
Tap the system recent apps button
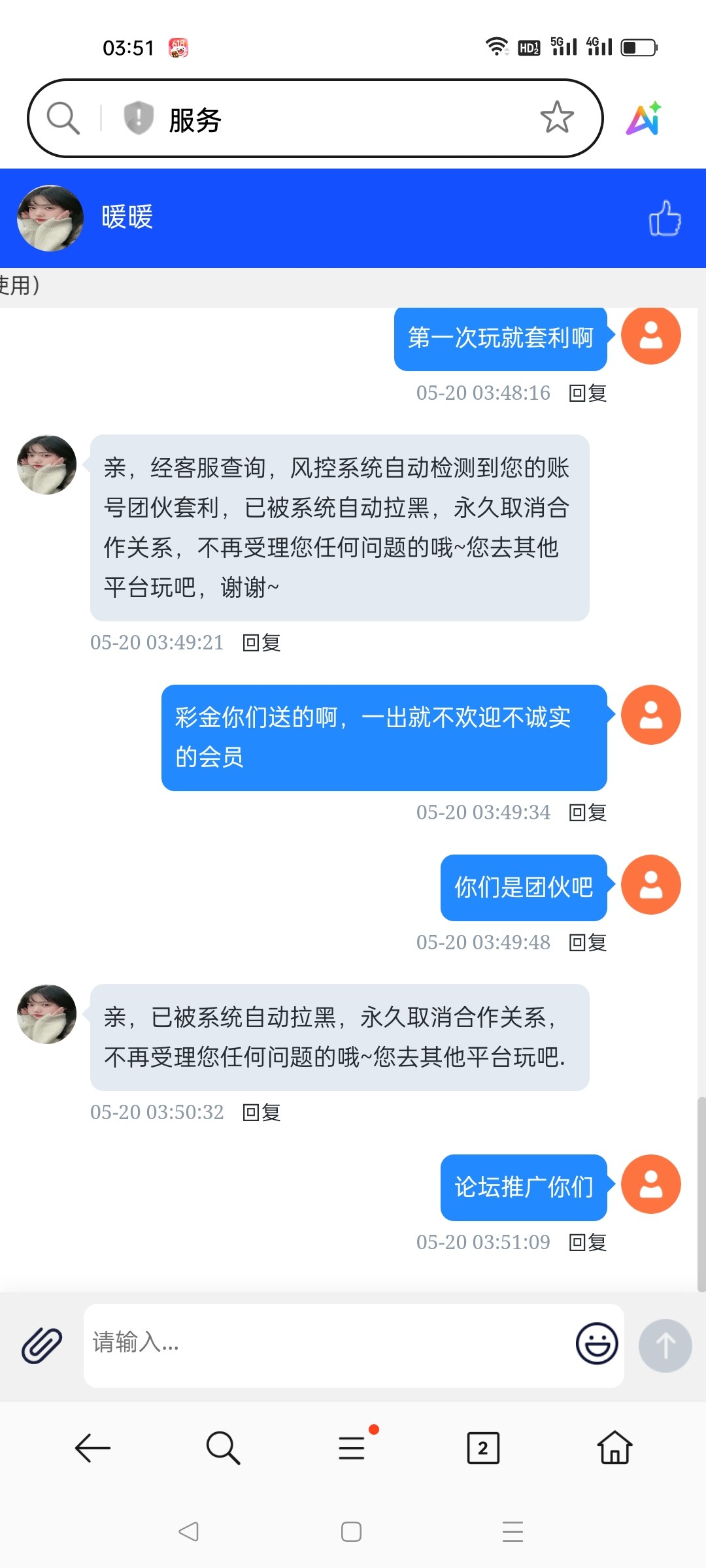(x=513, y=1531)
